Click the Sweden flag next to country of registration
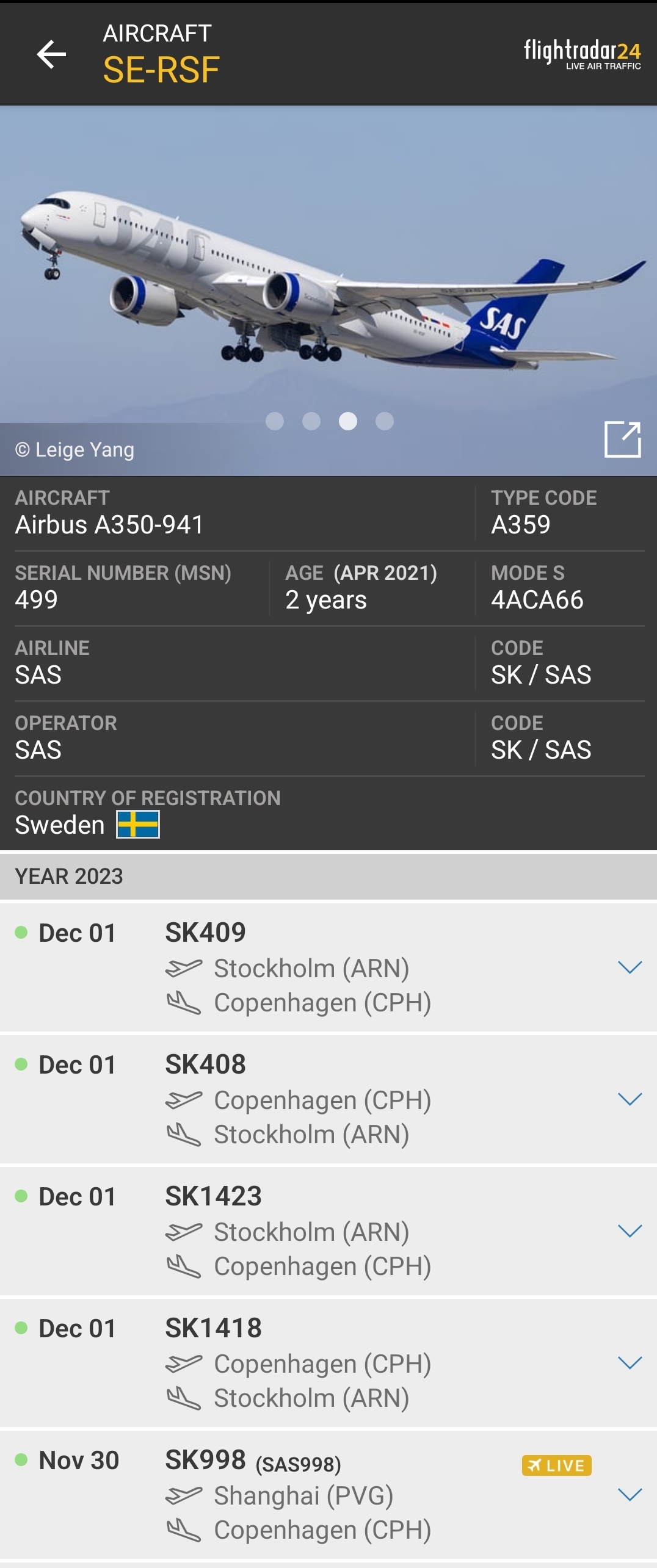The width and height of the screenshot is (657, 1568). (x=138, y=825)
